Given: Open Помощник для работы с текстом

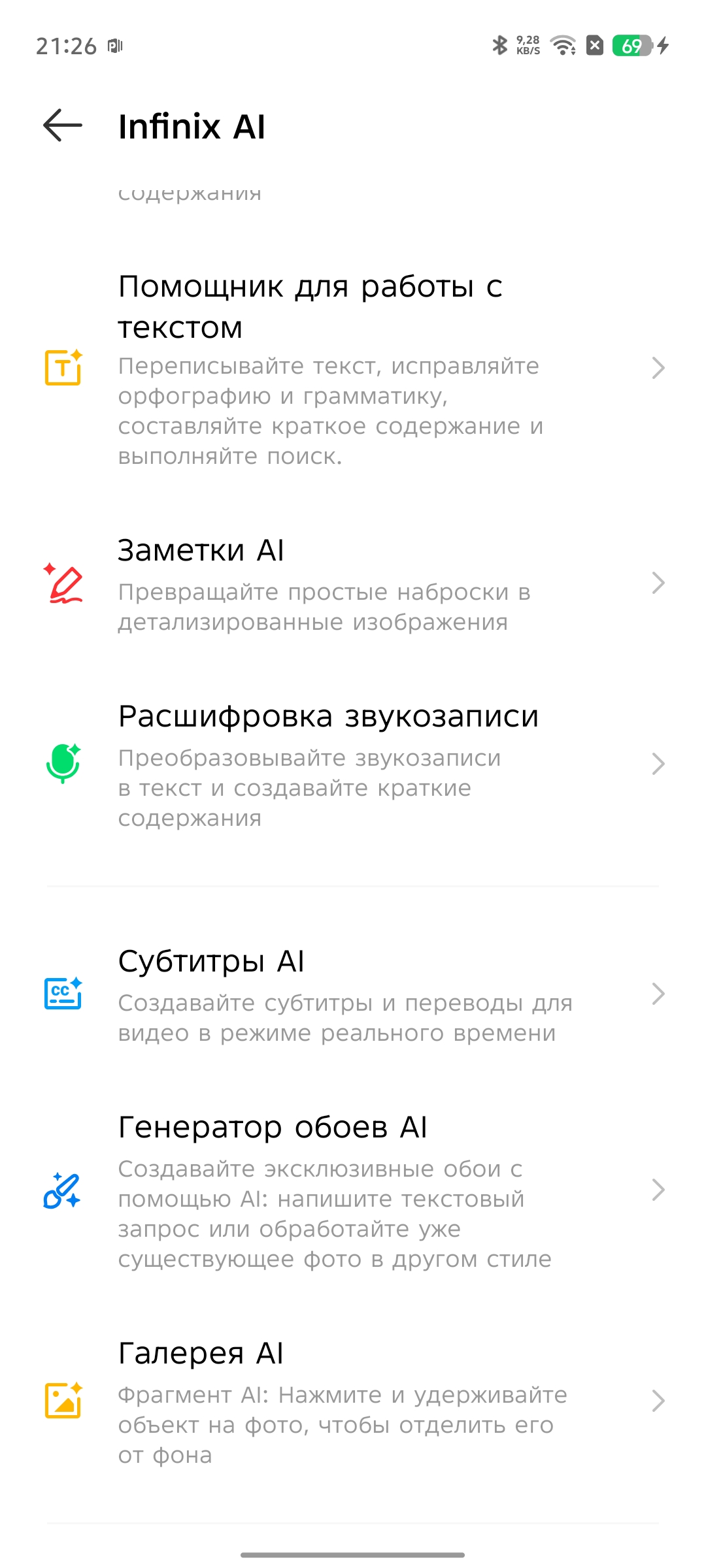Looking at the screenshot, I should (353, 368).
